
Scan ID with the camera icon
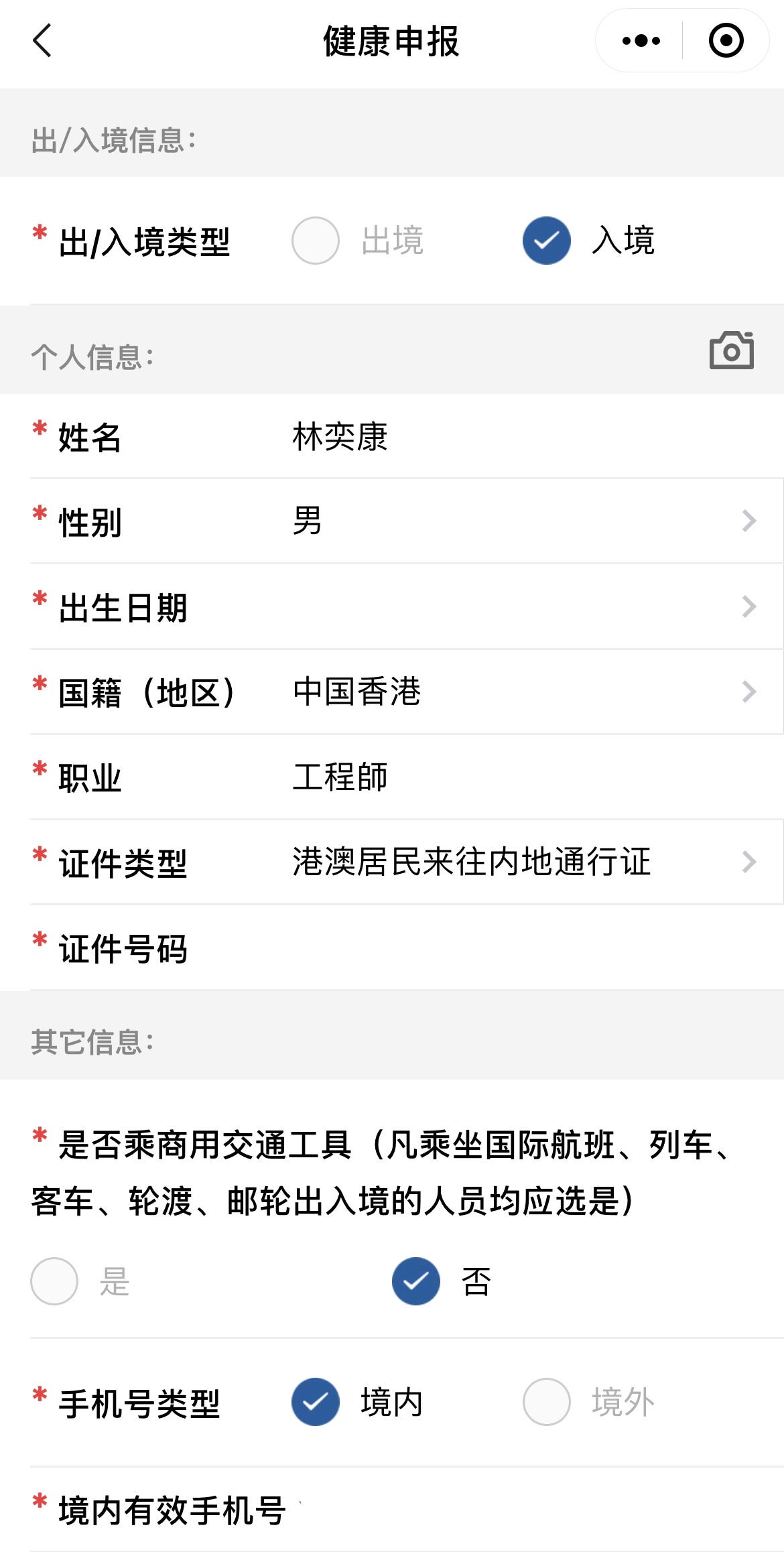[x=731, y=350]
